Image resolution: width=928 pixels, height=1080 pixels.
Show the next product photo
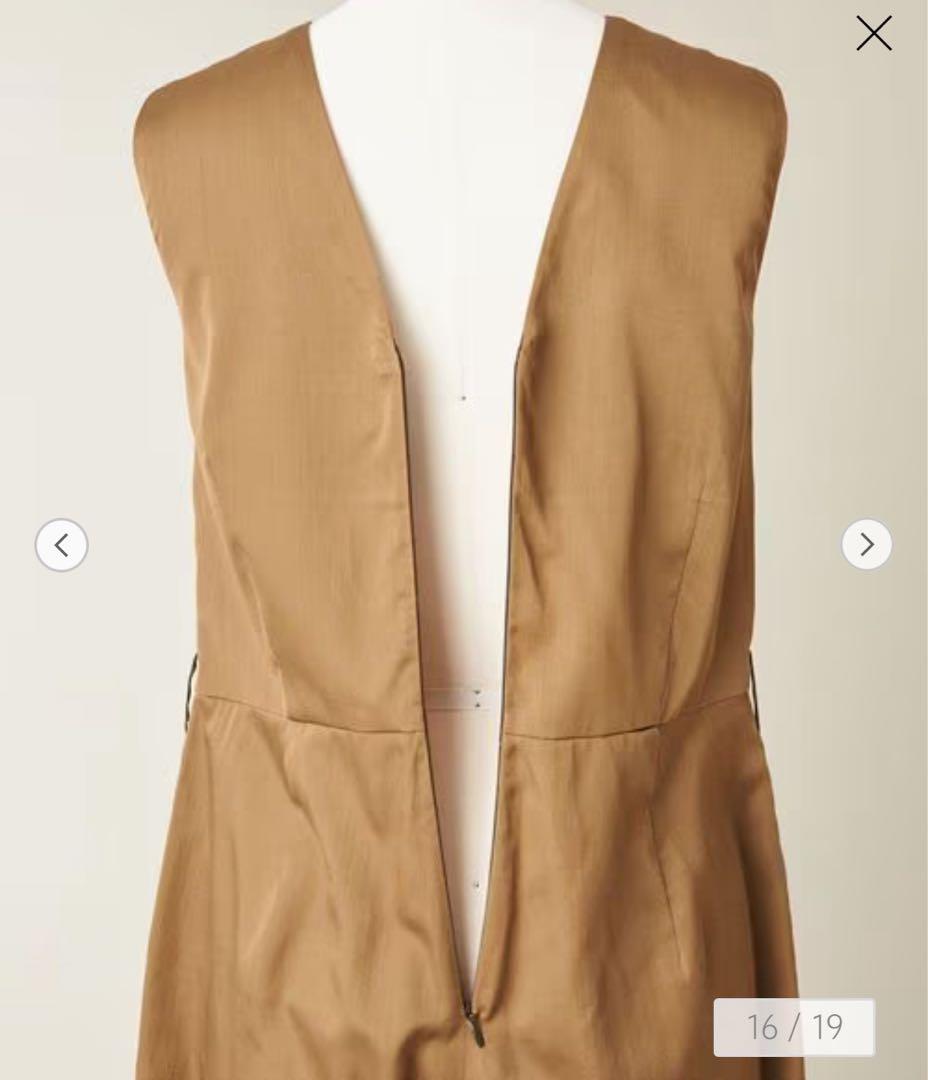(x=866, y=545)
